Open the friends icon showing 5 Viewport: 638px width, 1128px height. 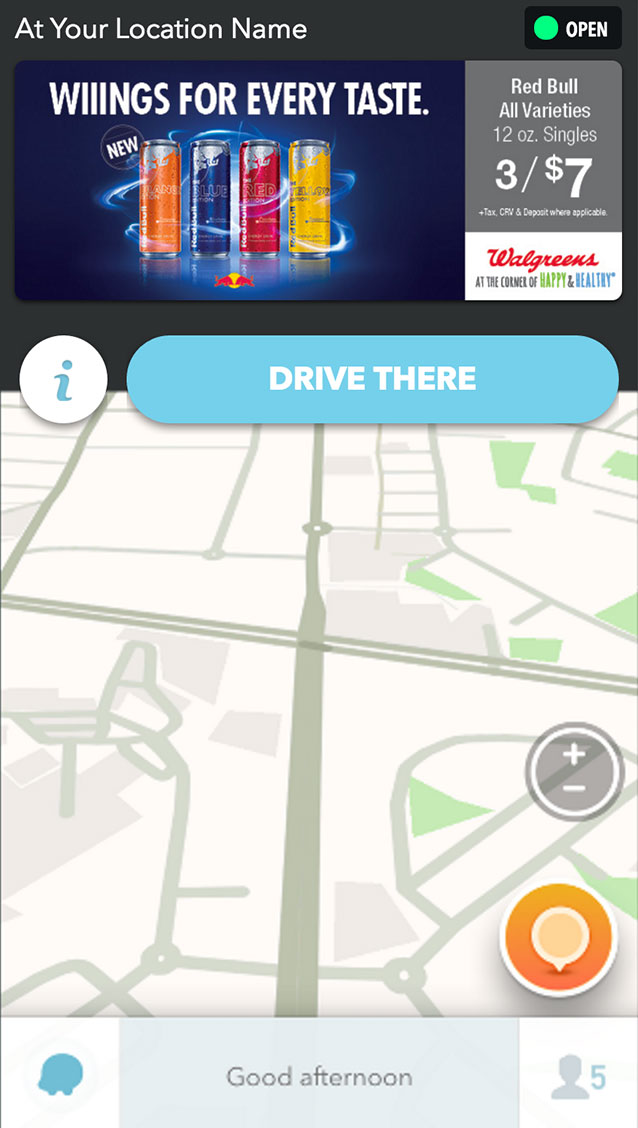(578, 1075)
